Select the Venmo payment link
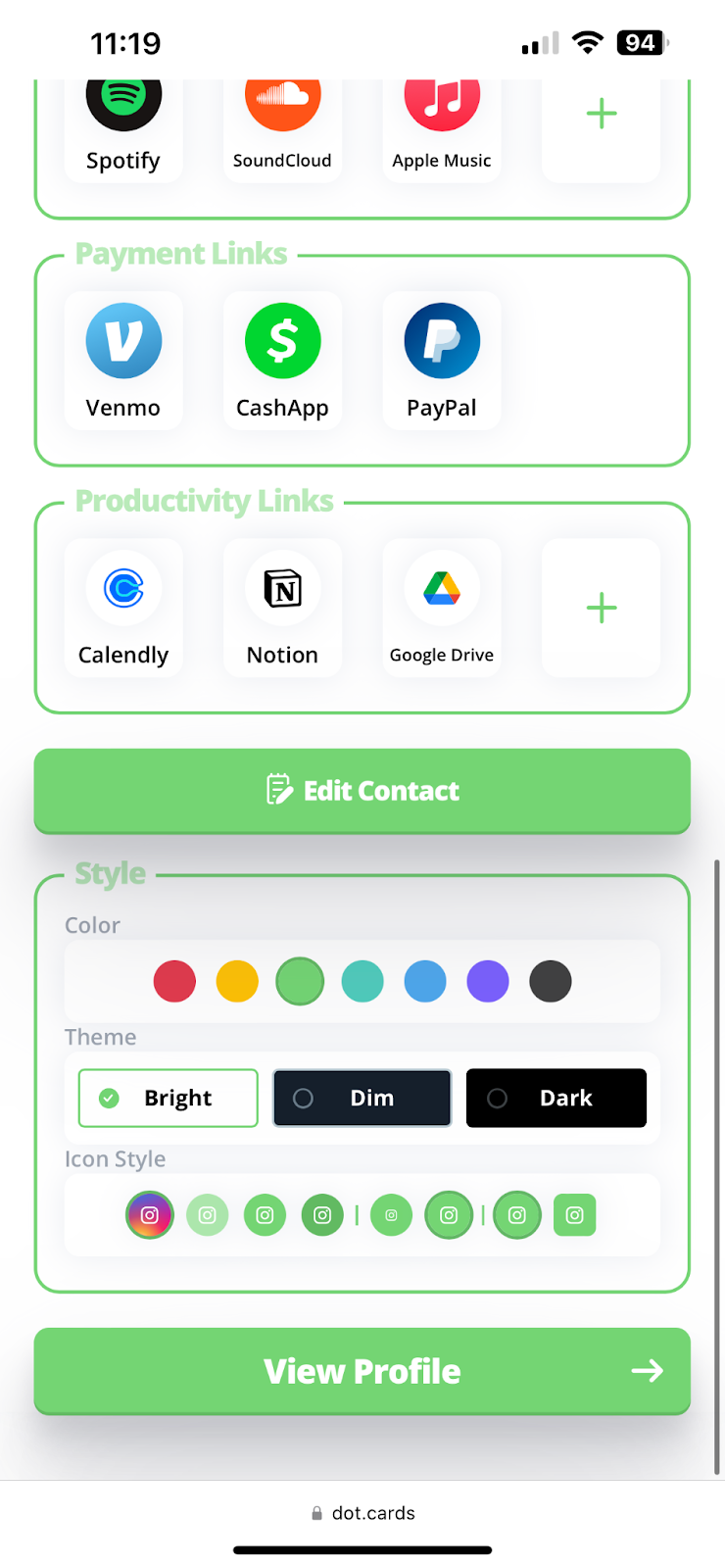This screenshot has width=725, height=1568. point(123,361)
